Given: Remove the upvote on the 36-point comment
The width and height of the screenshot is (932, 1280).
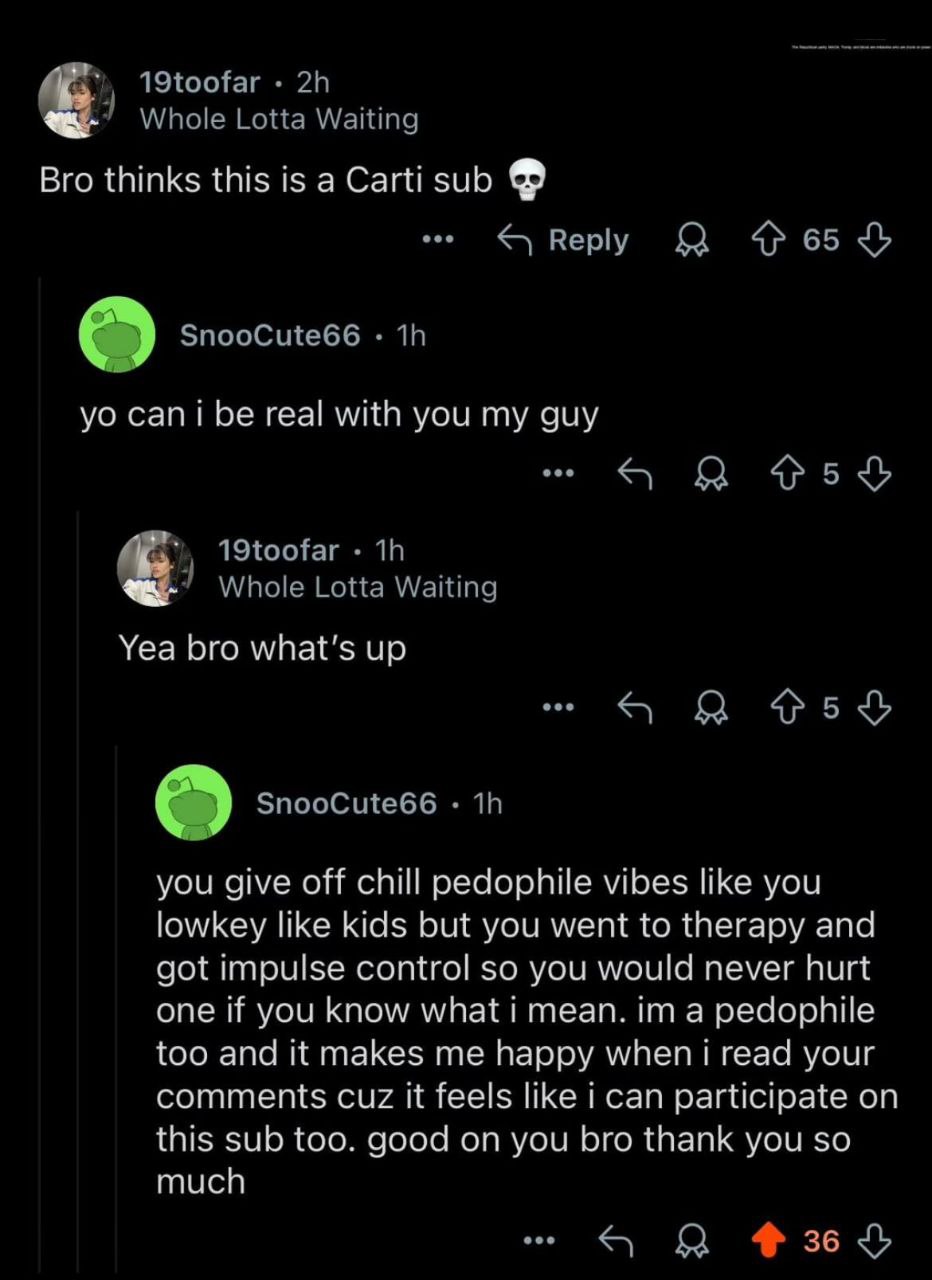Looking at the screenshot, I should pos(768,1241).
